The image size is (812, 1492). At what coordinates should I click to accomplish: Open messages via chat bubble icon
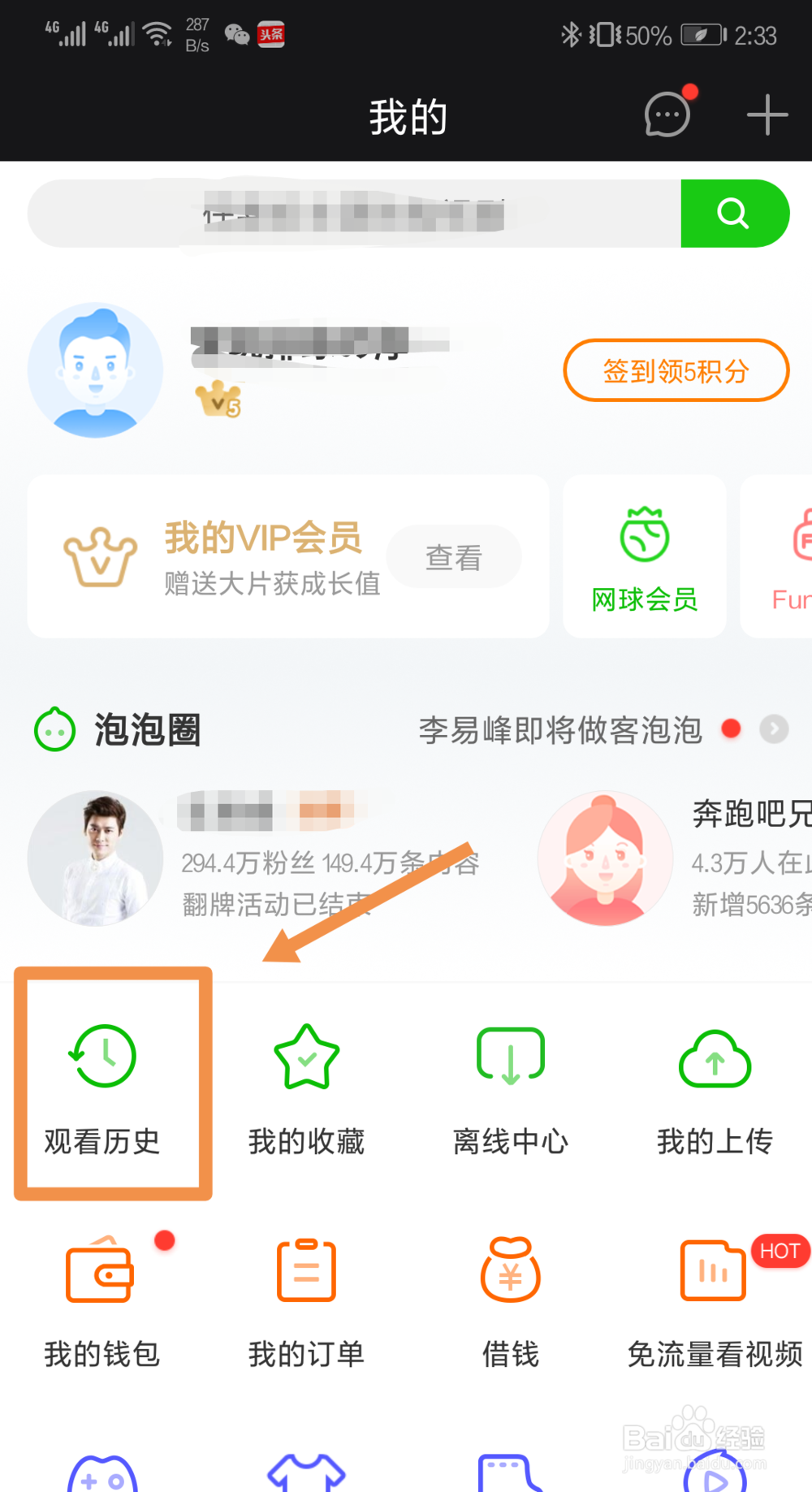pyautogui.click(x=666, y=115)
